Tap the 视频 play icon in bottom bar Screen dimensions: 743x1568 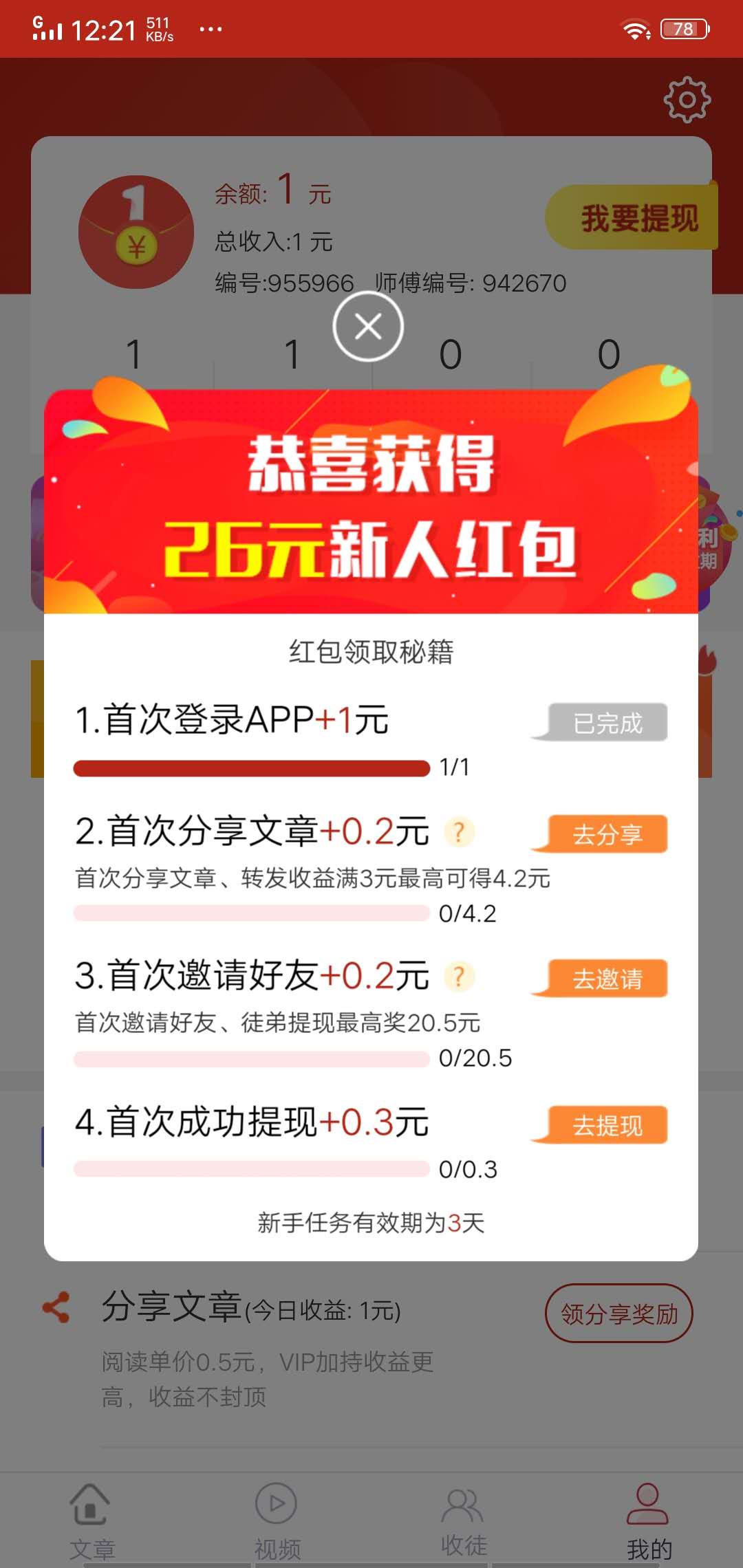coord(275,1504)
